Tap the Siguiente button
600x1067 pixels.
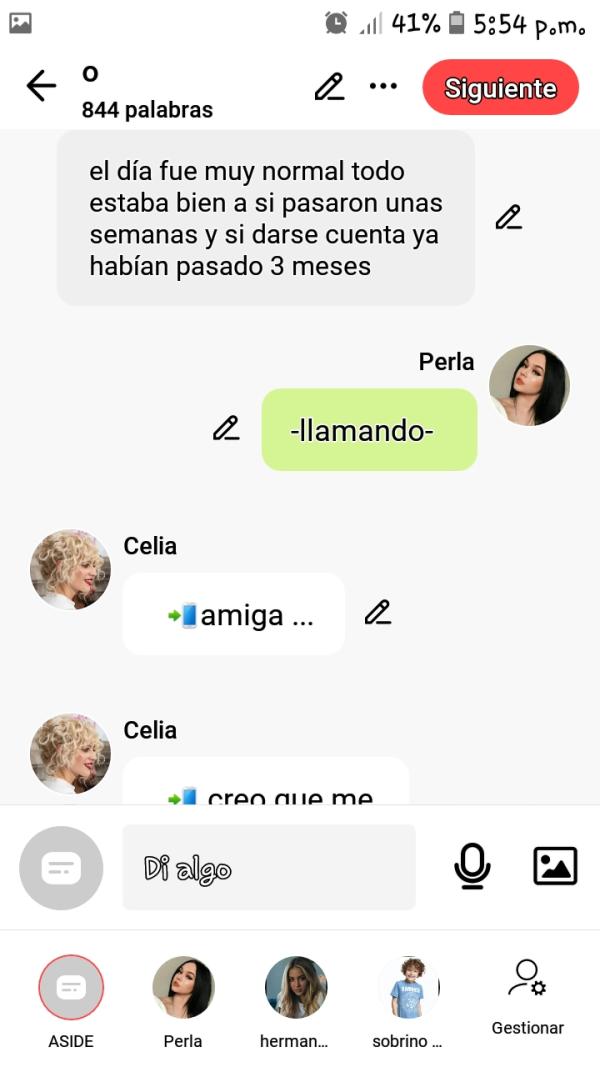[500, 88]
